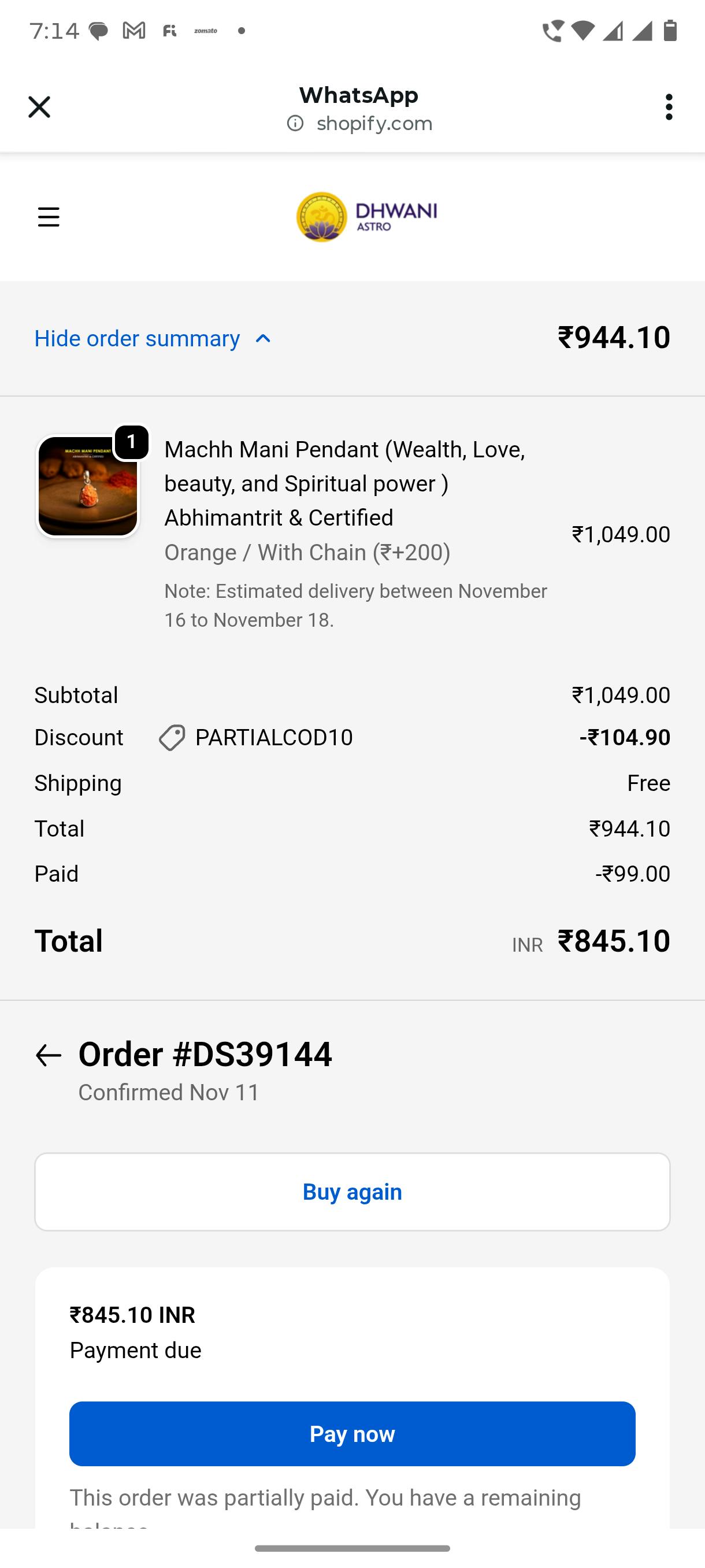This screenshot has height=1568, width=705.
Task: View site info for shopify.com
Action: (296, 124)
